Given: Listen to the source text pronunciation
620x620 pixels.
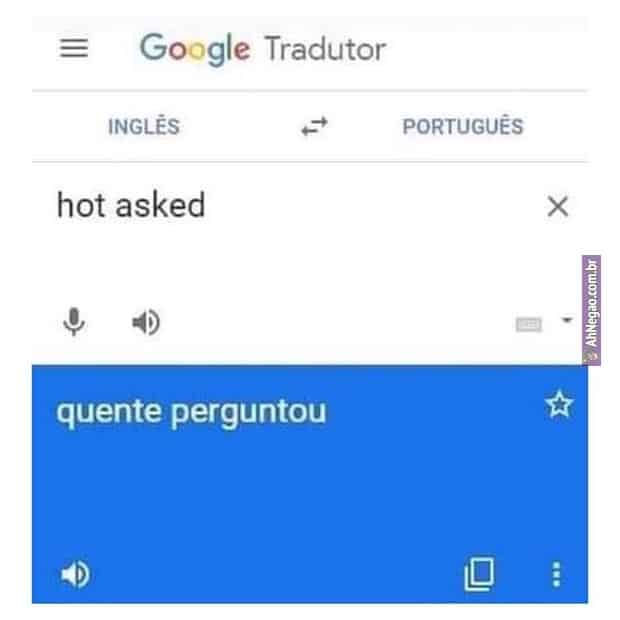Looking at the screenshot, I should click(x=146, y=322).
